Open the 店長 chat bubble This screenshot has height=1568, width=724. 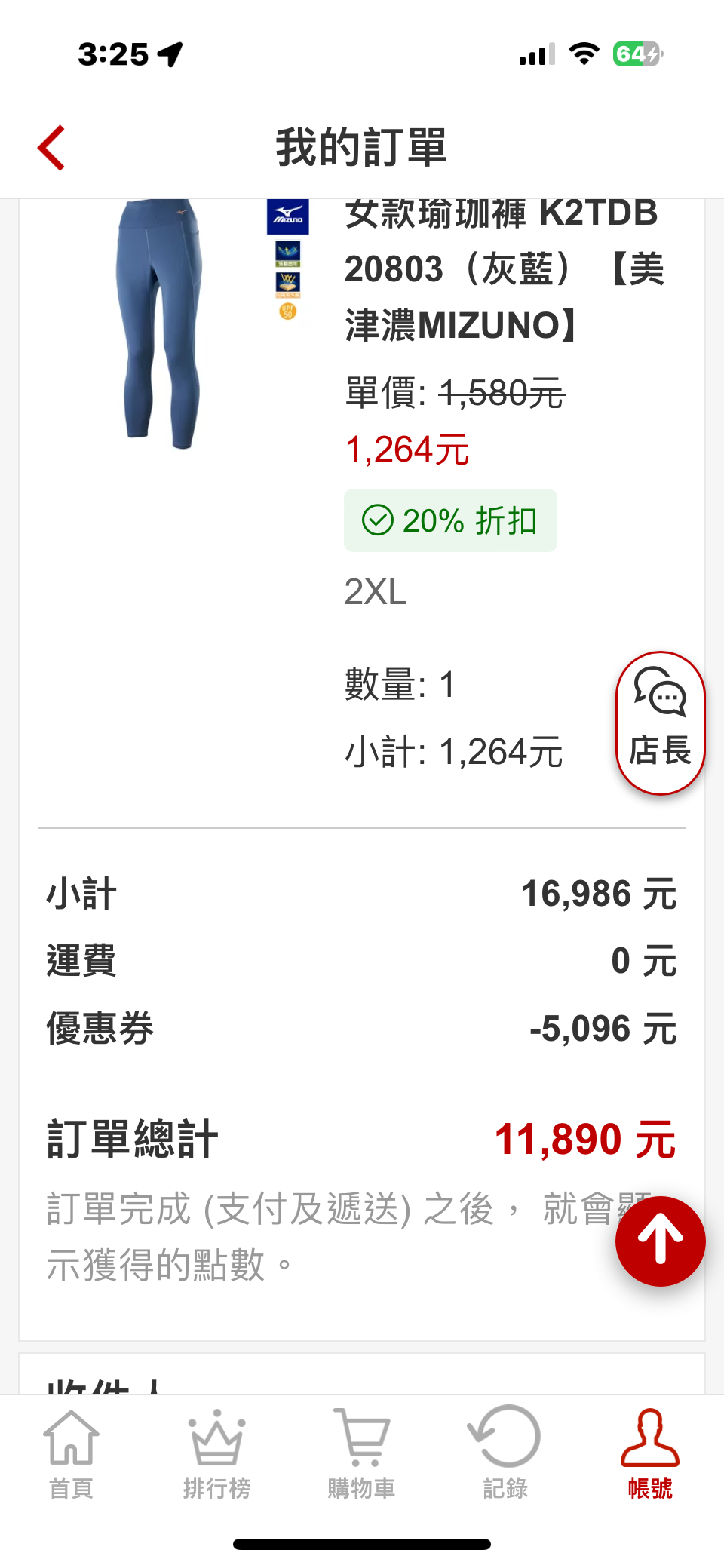(x=660, y=723)
